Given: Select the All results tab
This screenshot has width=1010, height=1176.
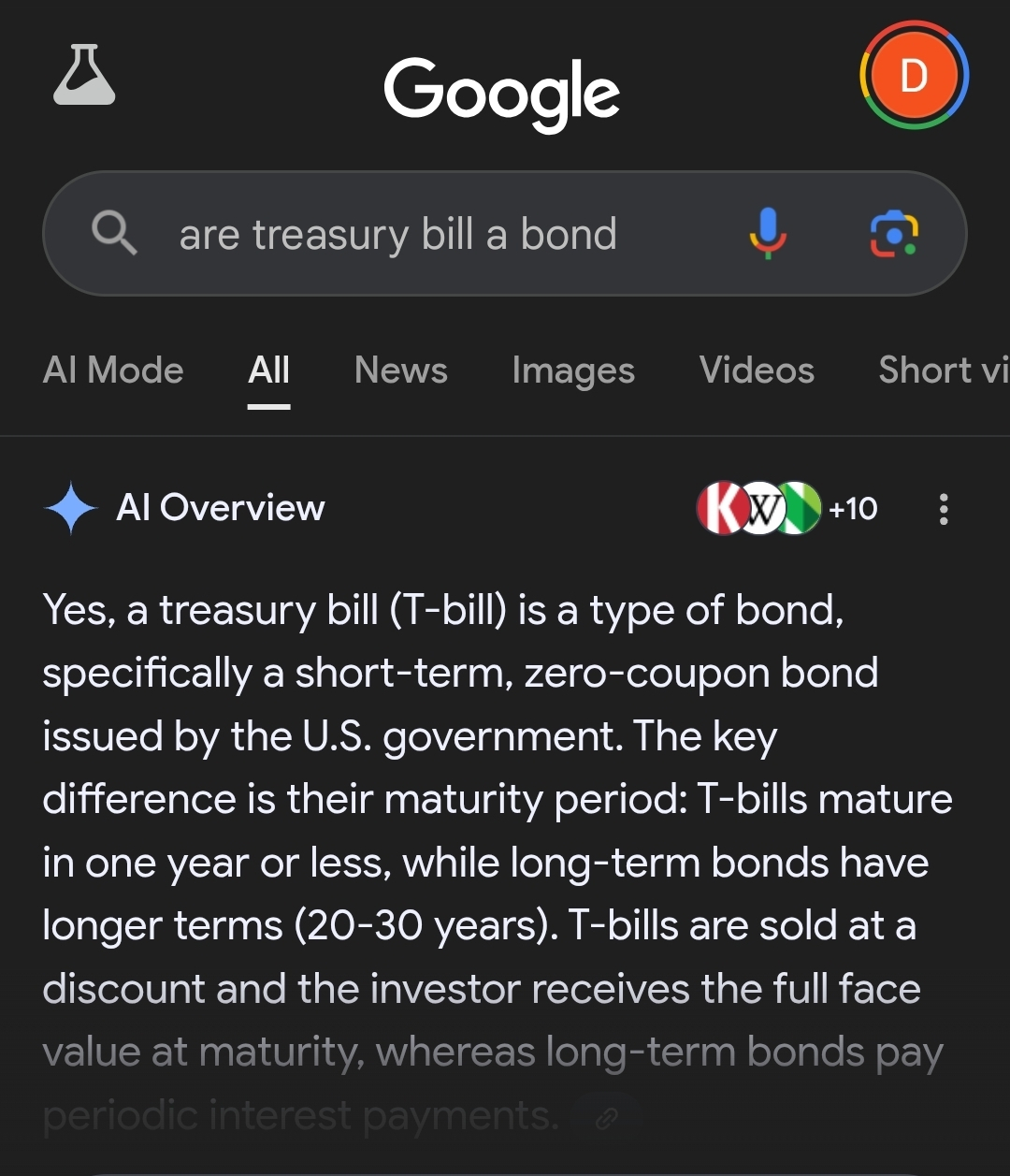Looking at the screenshot, I should point(269,370).
